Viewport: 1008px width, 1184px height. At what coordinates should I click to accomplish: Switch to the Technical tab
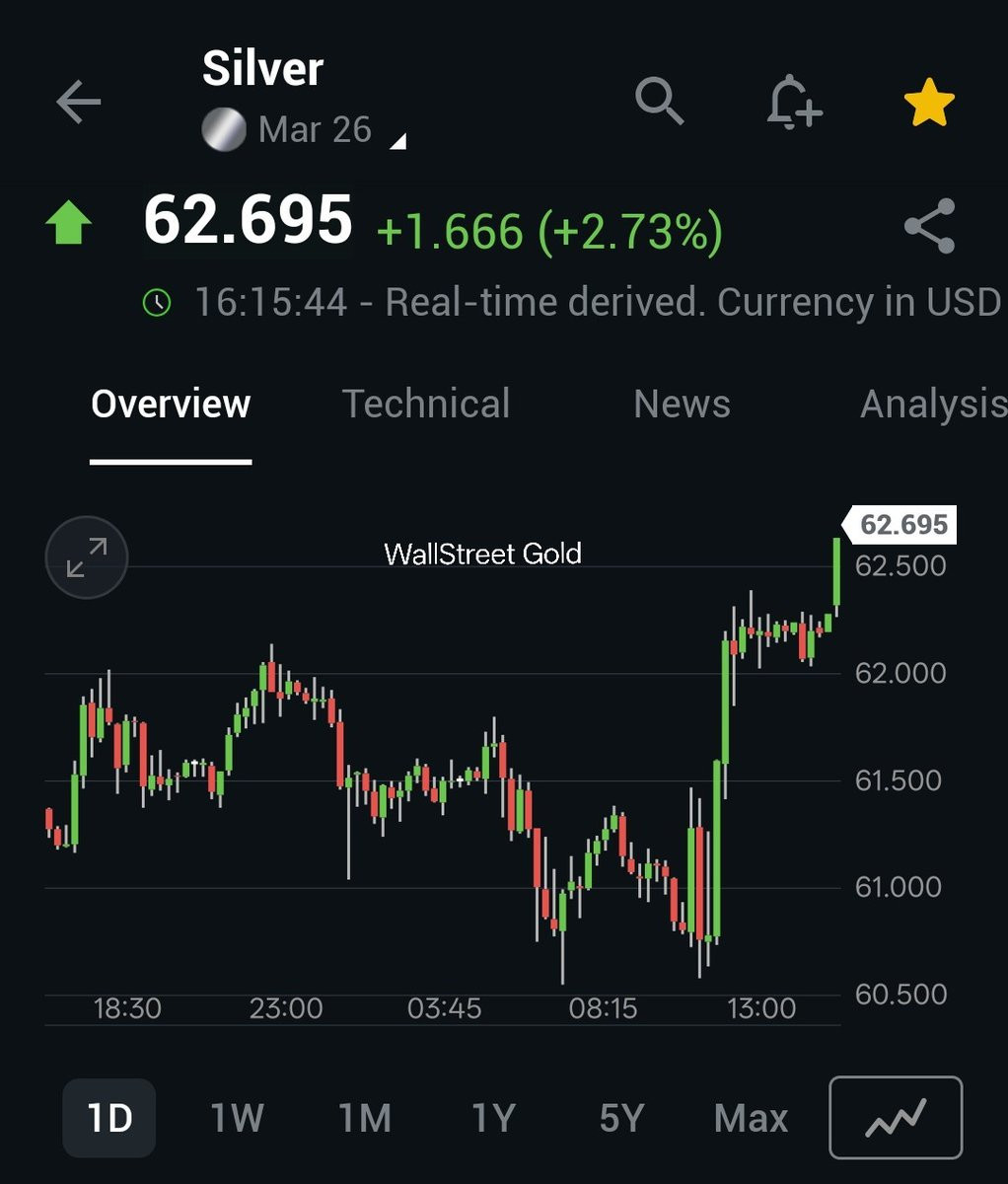tap(426, 404)
